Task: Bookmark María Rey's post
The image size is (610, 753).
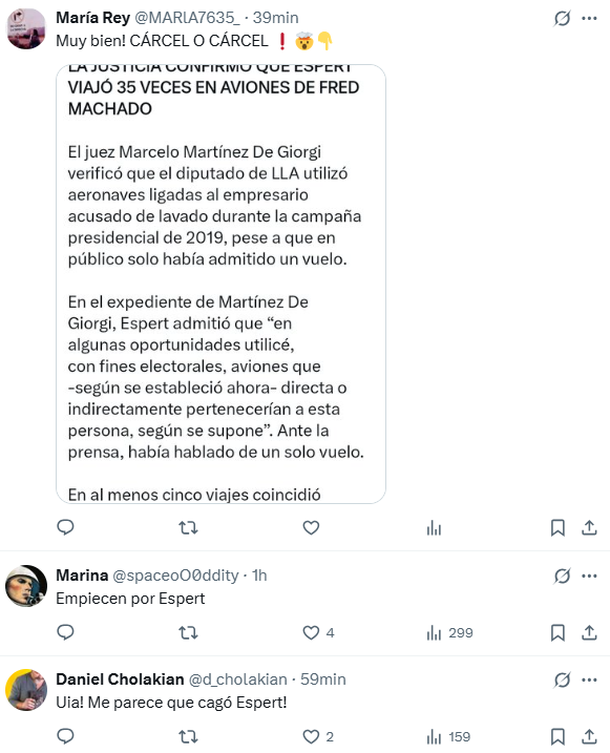Action: [558, 527]
